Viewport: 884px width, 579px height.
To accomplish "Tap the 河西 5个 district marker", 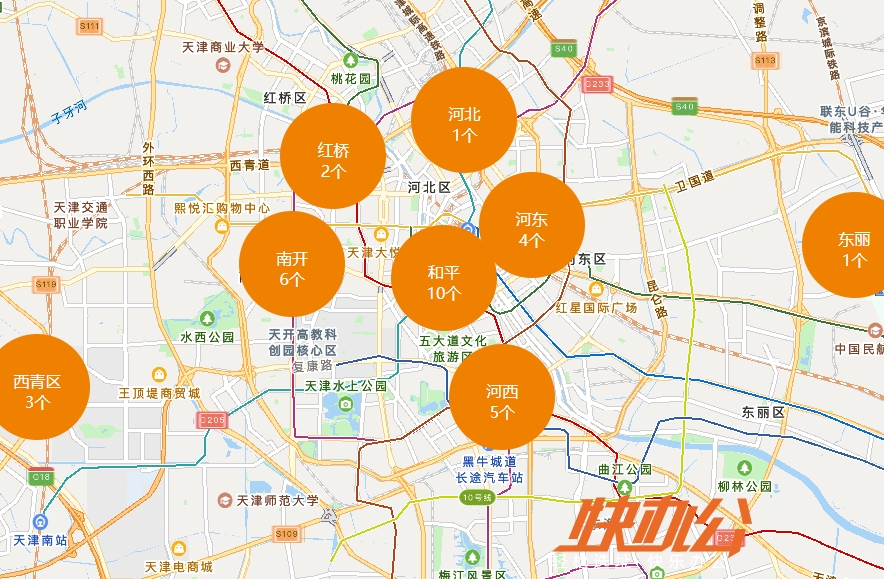I will (x=501, y=400).
